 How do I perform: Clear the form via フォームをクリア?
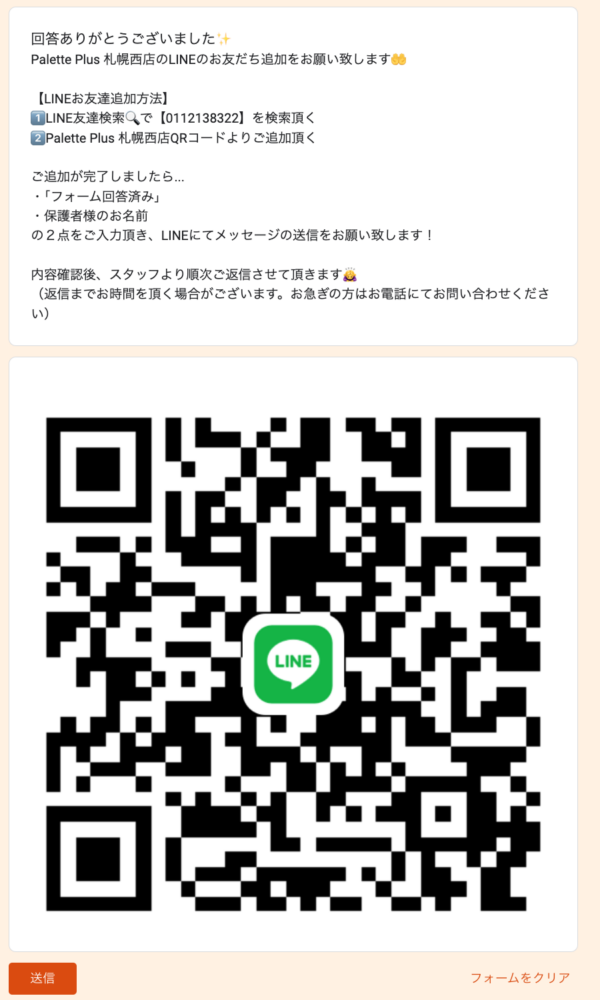click(x=520, y=978)
